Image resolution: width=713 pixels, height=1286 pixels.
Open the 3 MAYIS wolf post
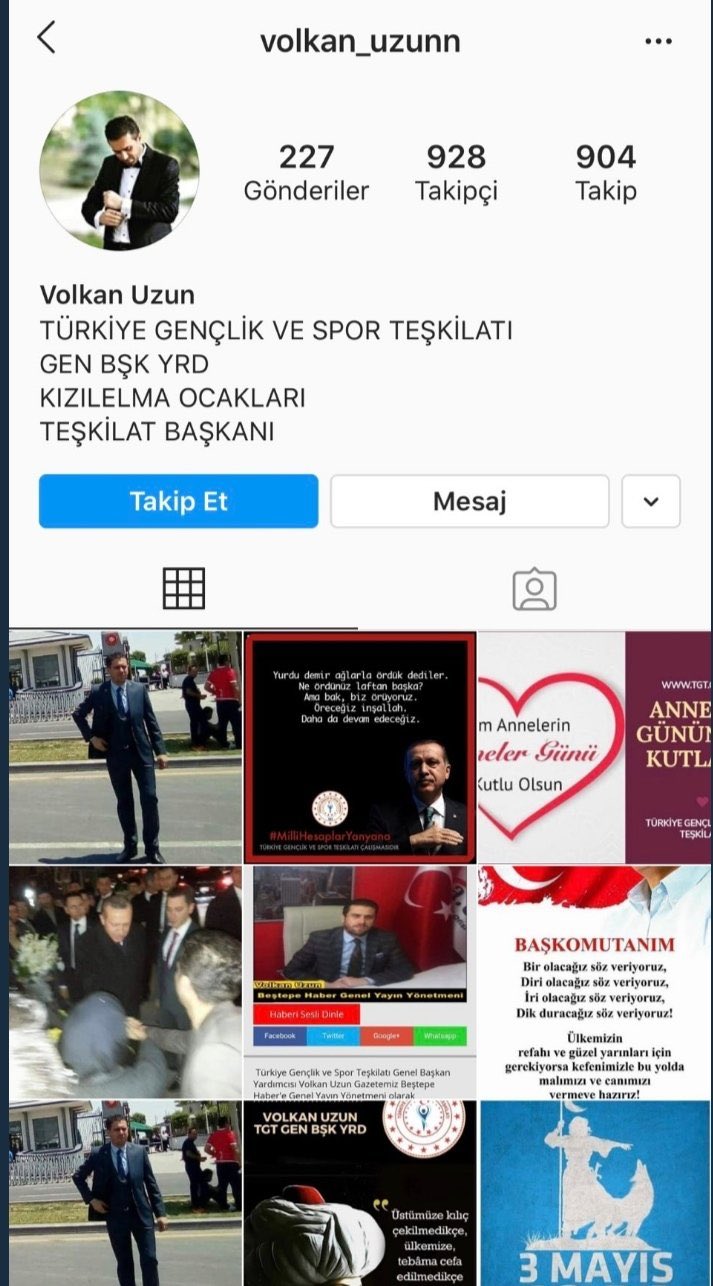coord(594,1192)
